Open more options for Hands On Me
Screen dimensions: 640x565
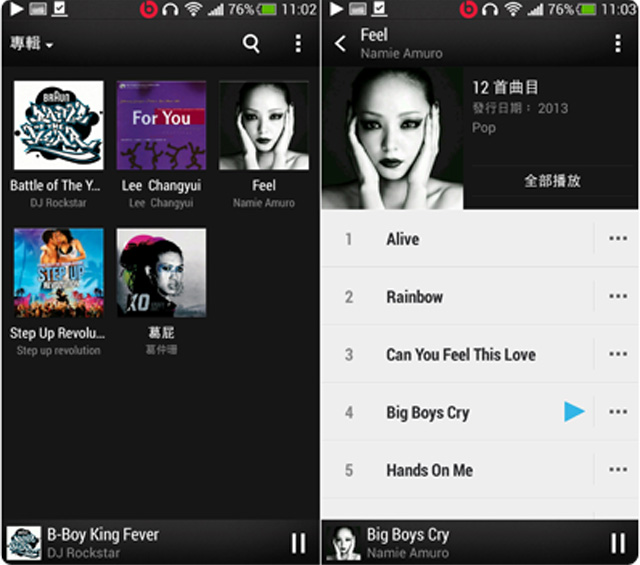click(x=618, y=470)
